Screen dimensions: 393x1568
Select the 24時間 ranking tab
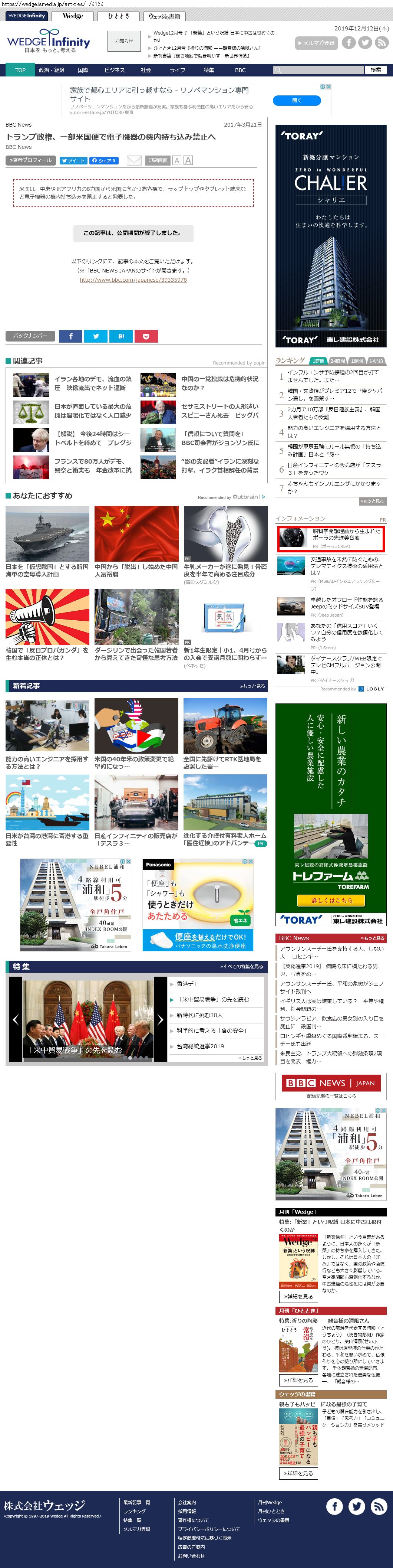click(338, 361)
